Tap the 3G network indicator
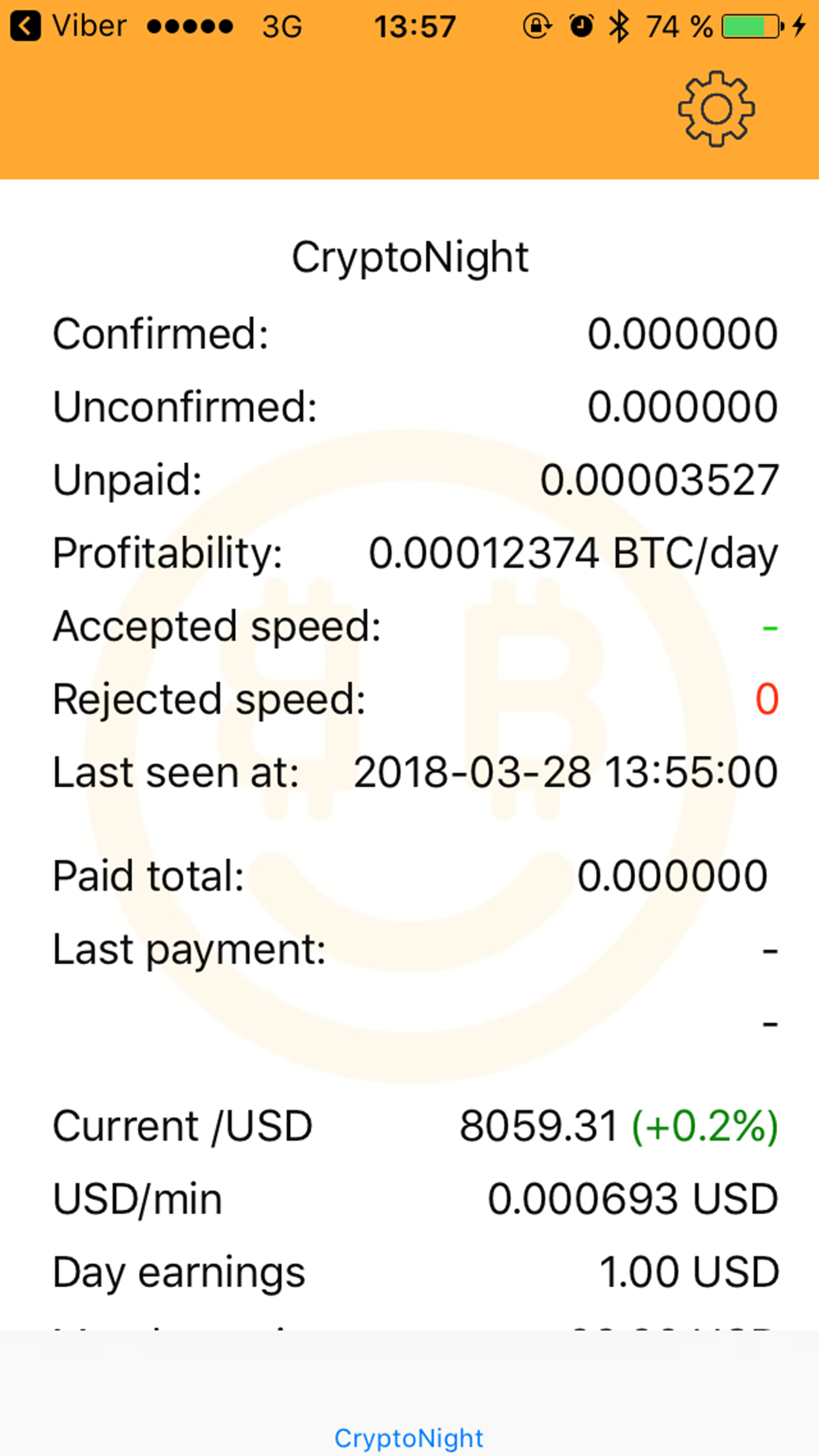Screen dimensions: 819x1456 coord(282,25)
